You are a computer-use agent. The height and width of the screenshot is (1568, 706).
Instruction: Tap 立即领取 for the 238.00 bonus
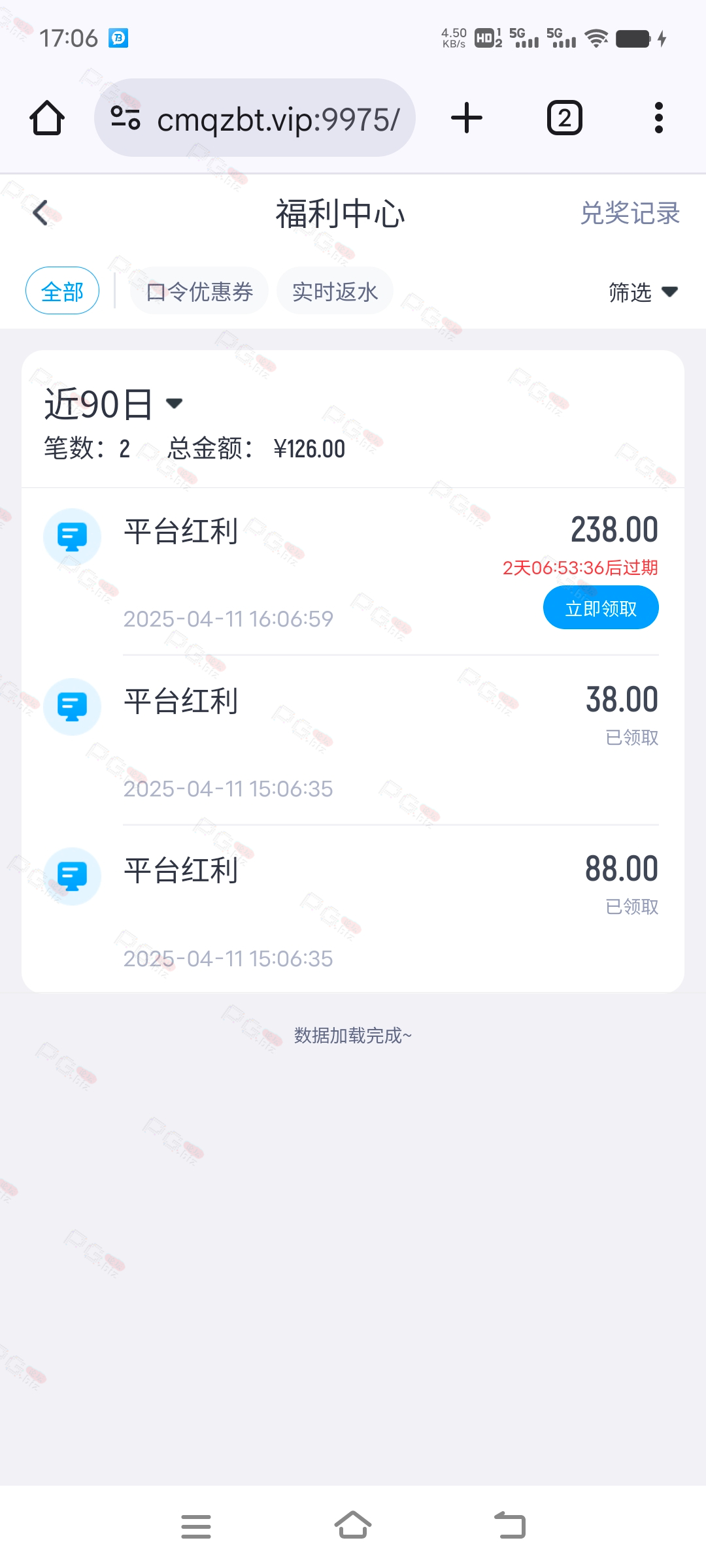pyautogui.click(x=601, y=608)
